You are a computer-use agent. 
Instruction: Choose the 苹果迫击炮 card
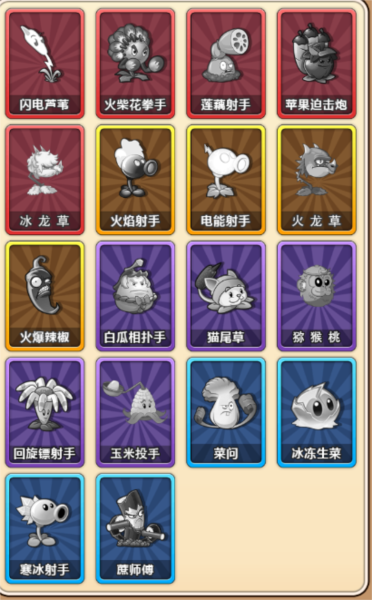pos(317,64)
